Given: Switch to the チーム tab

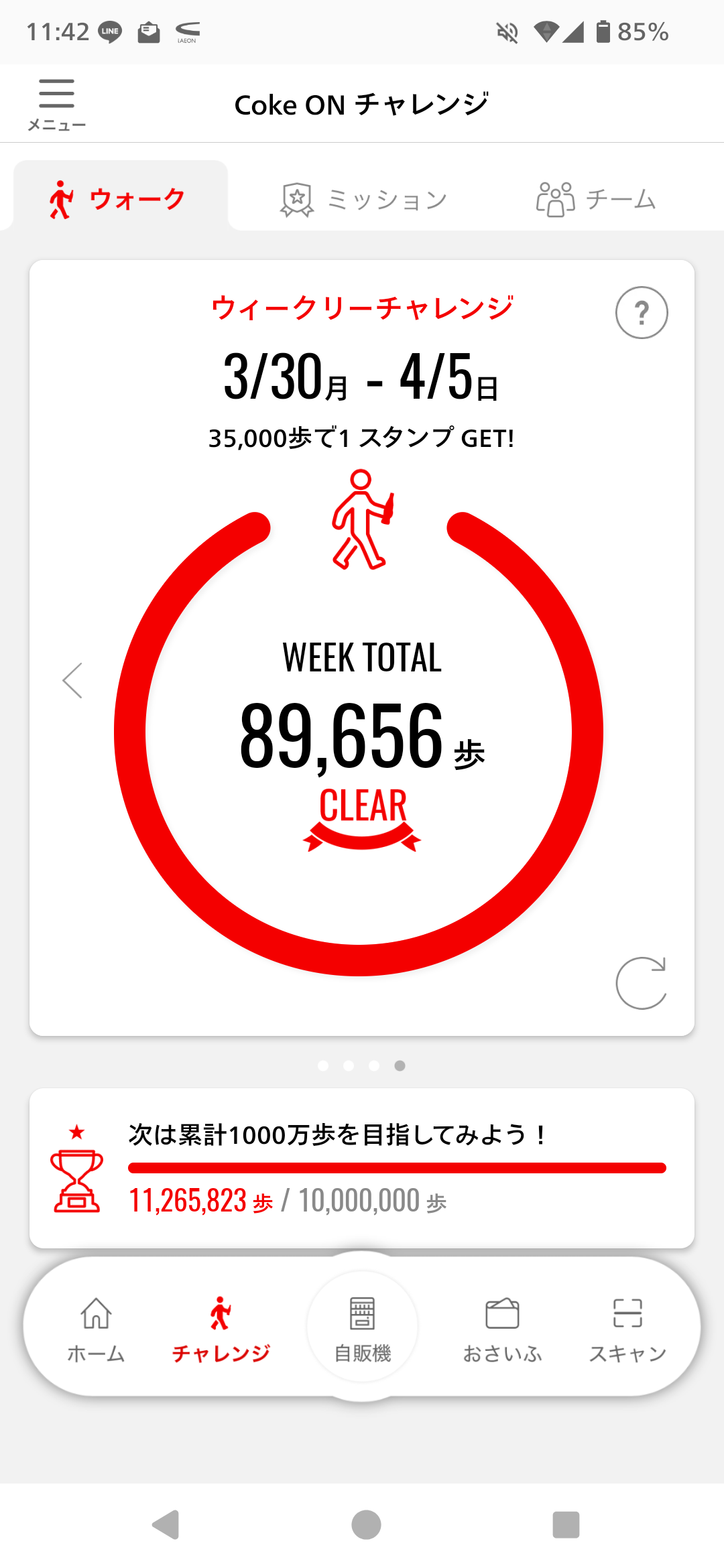Looking at the screenshot, I should pos(596,200).
